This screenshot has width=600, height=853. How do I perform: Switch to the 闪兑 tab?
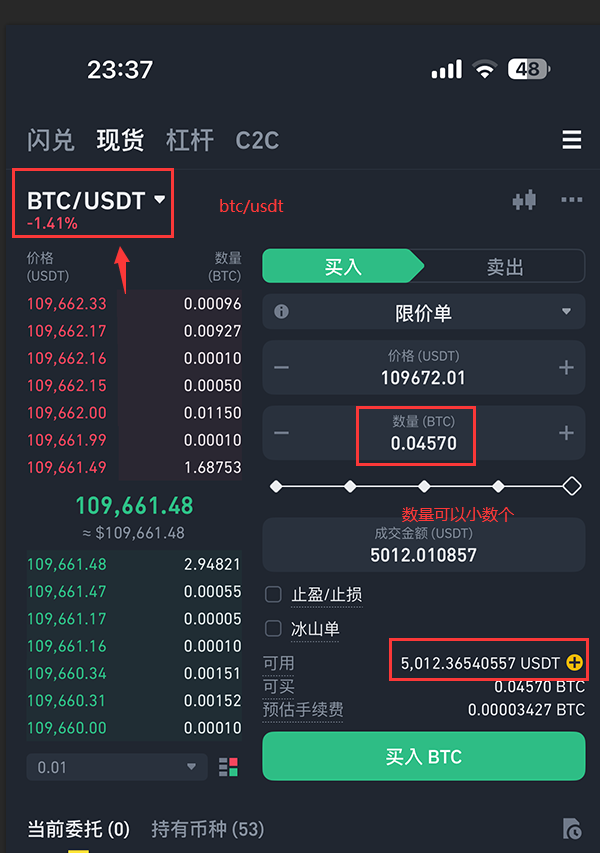tap(51, 140)
